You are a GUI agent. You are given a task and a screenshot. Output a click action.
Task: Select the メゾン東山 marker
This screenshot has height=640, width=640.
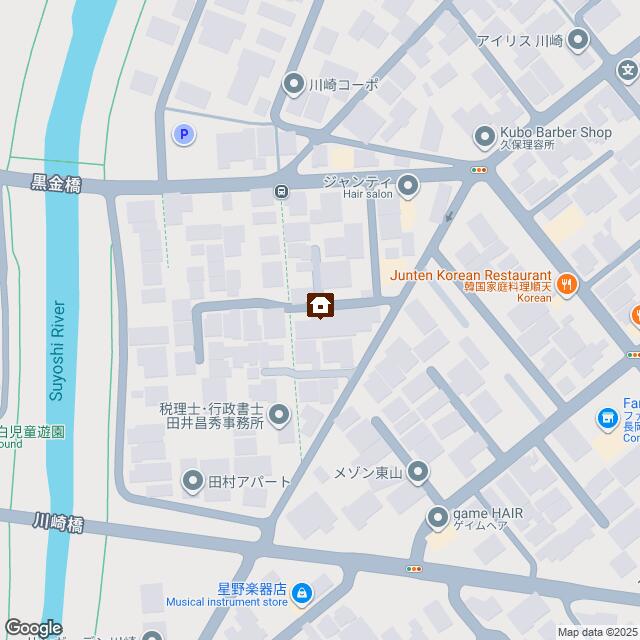coord(417,472)
